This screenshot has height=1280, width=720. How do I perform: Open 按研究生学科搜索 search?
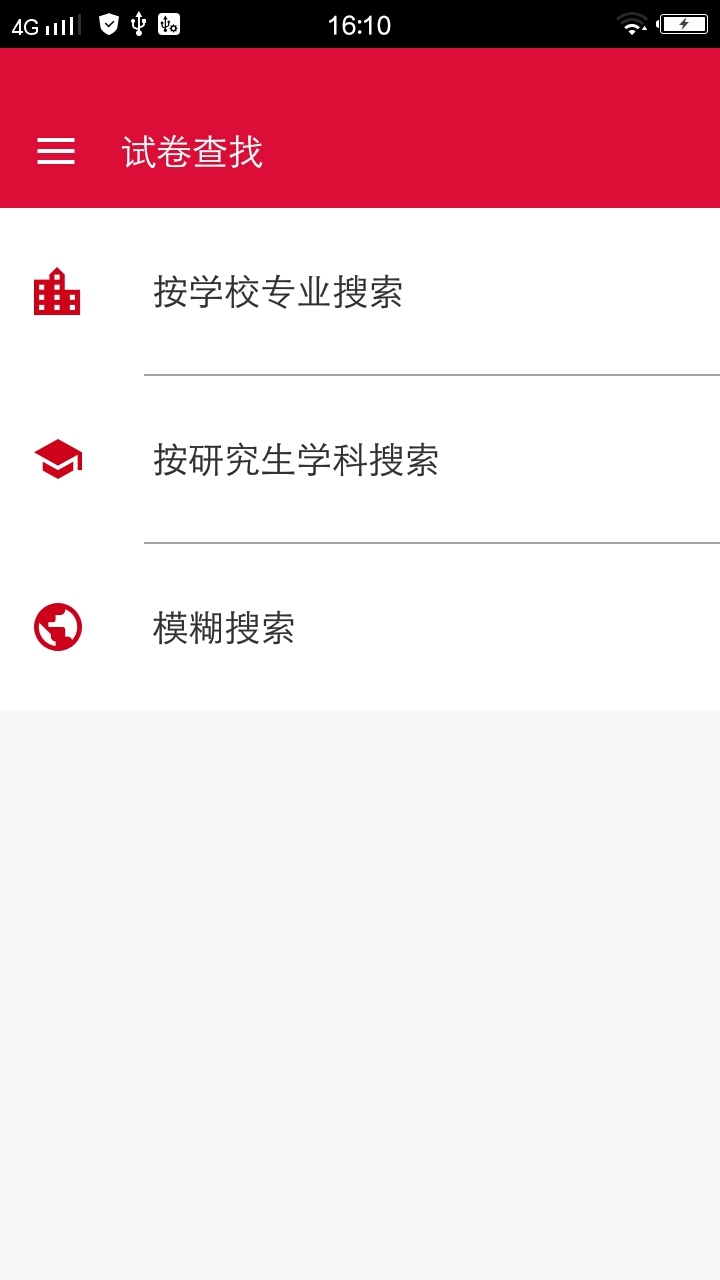[296, 460]
